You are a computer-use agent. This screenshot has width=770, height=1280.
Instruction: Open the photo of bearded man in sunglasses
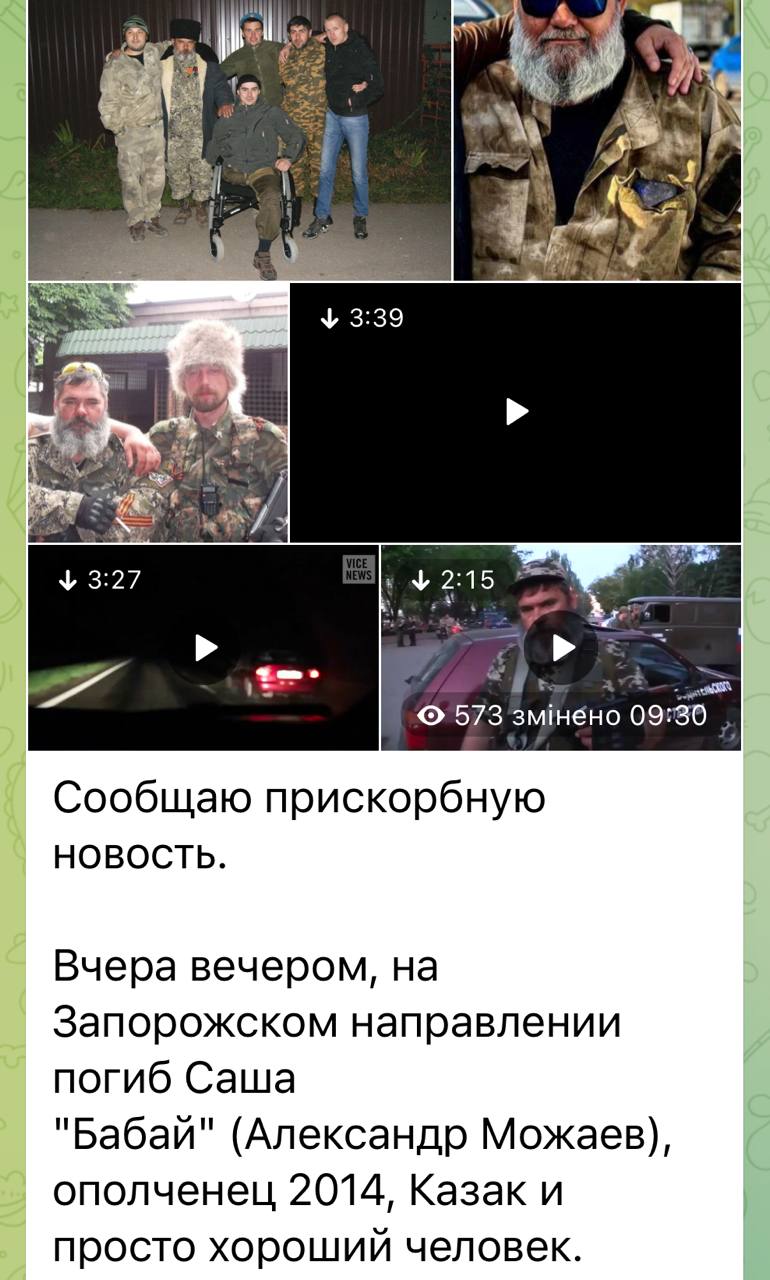pos(597,140)
